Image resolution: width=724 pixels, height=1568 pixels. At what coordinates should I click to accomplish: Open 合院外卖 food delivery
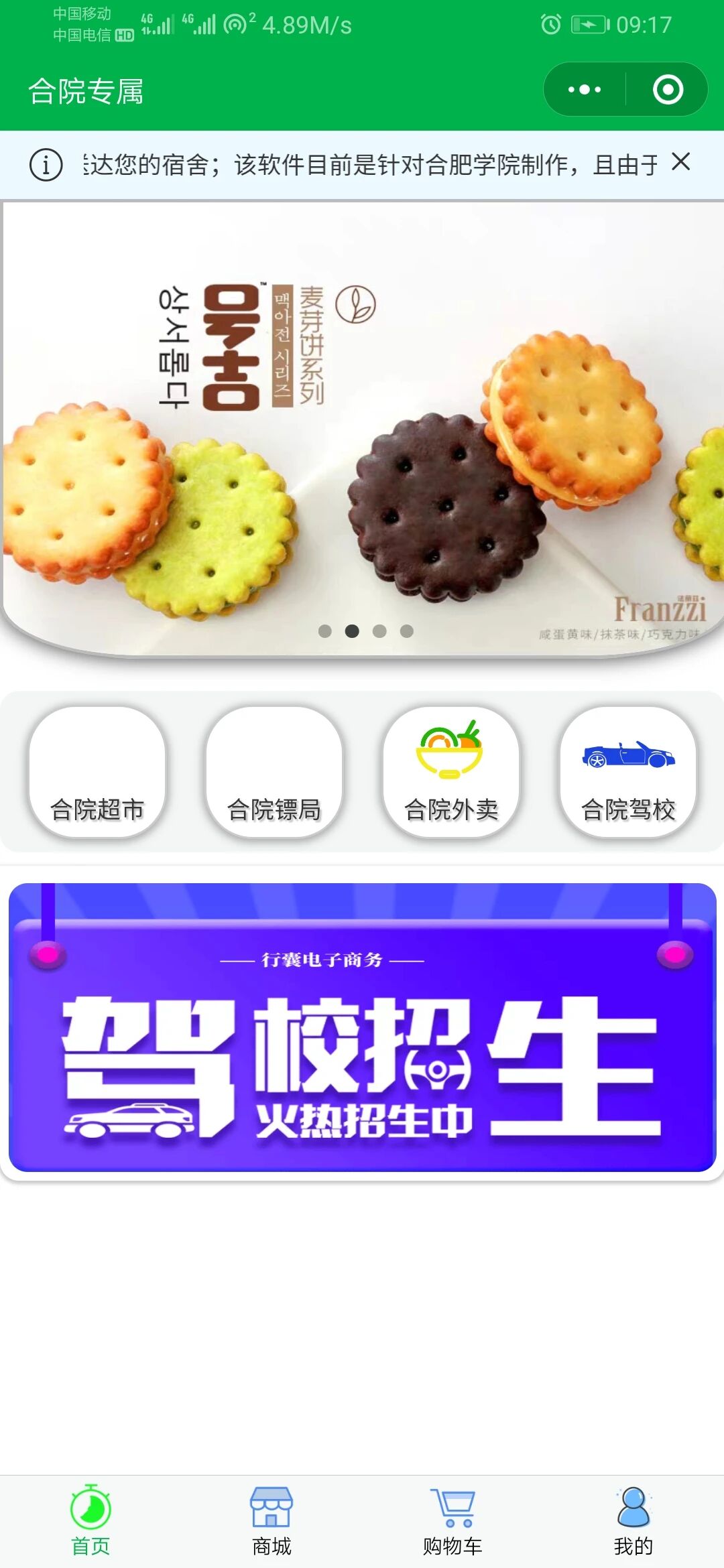coord(451,772)
